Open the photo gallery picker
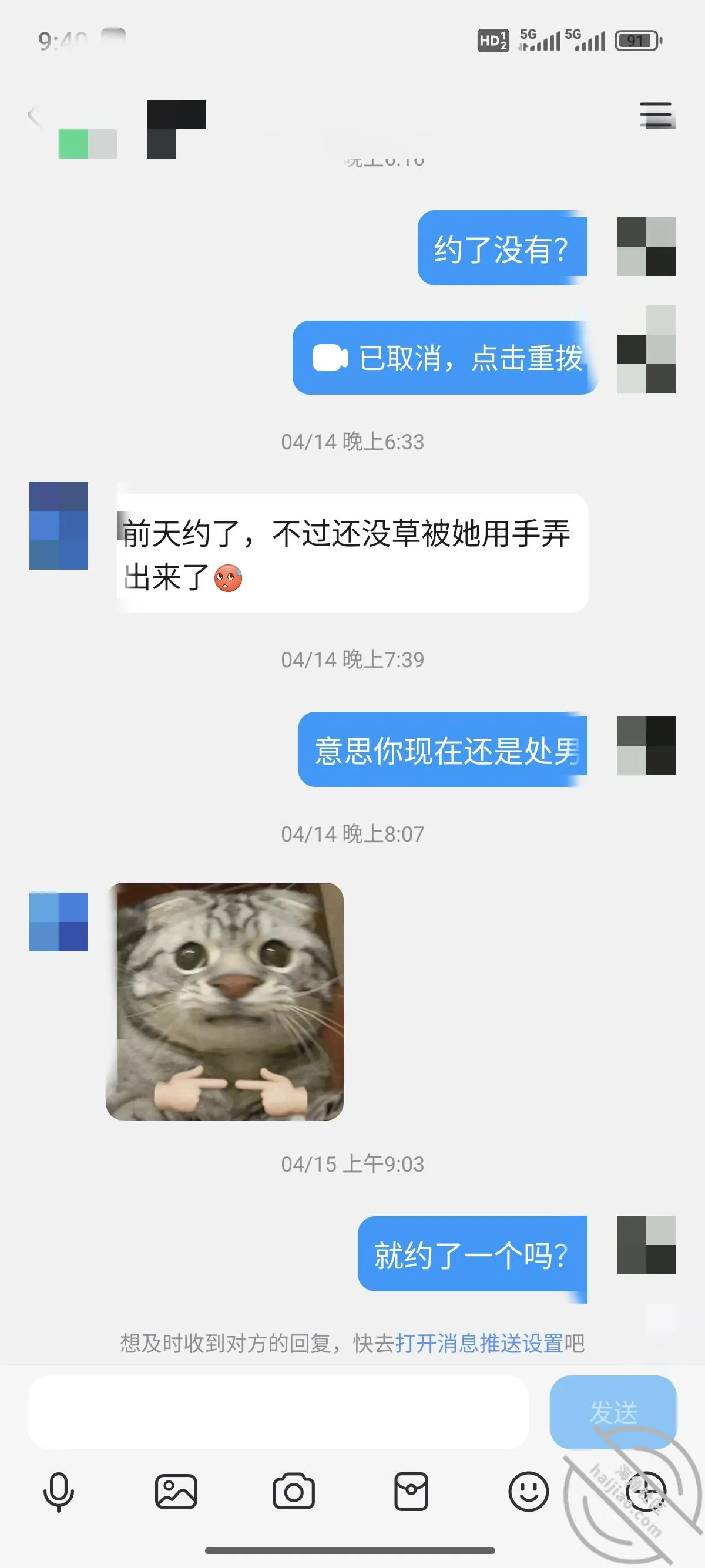The image size is (705, 1568). pyautogui.click(x=176, y=1492)
